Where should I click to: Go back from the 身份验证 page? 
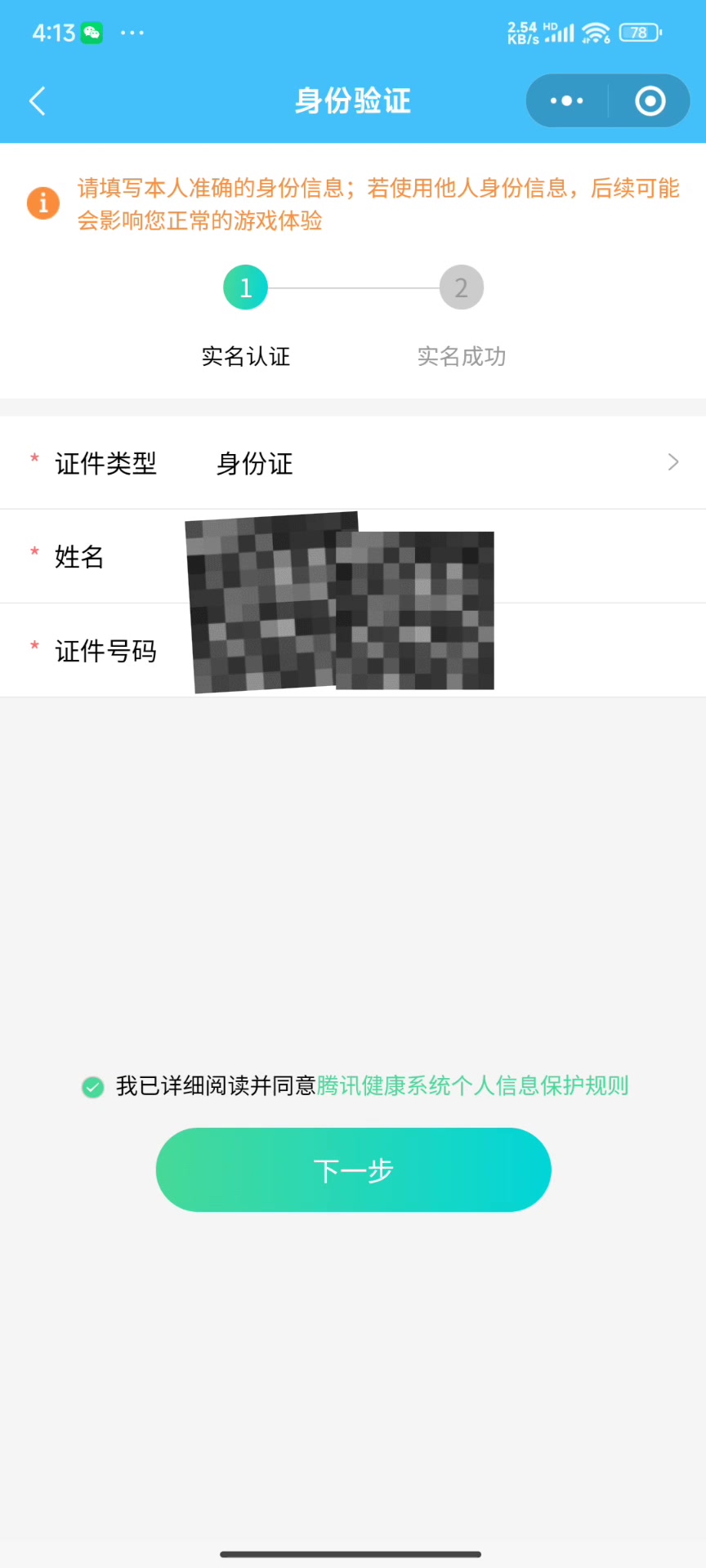coord(38,101)
